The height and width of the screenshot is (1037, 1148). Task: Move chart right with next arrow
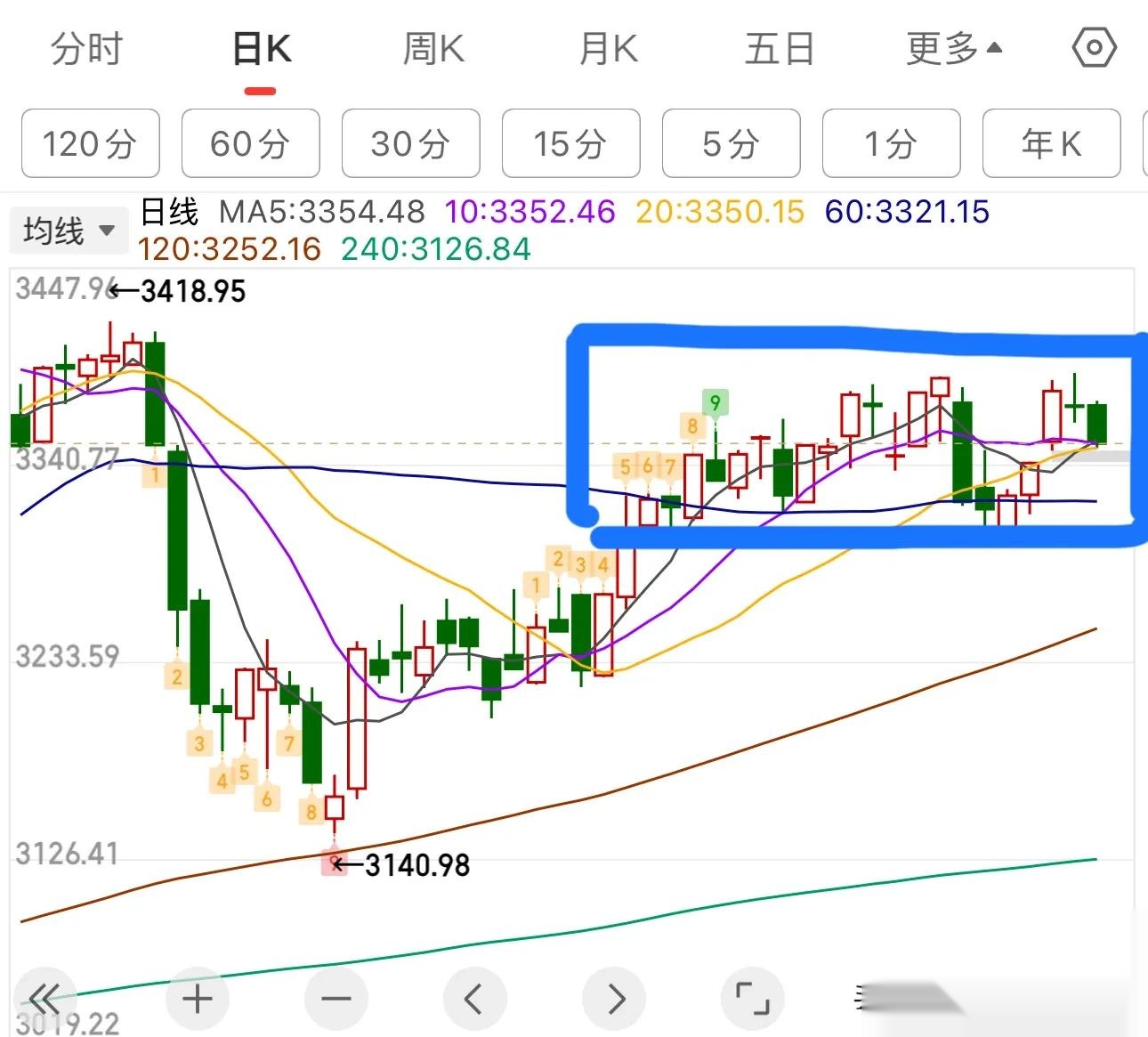[615, 999]
